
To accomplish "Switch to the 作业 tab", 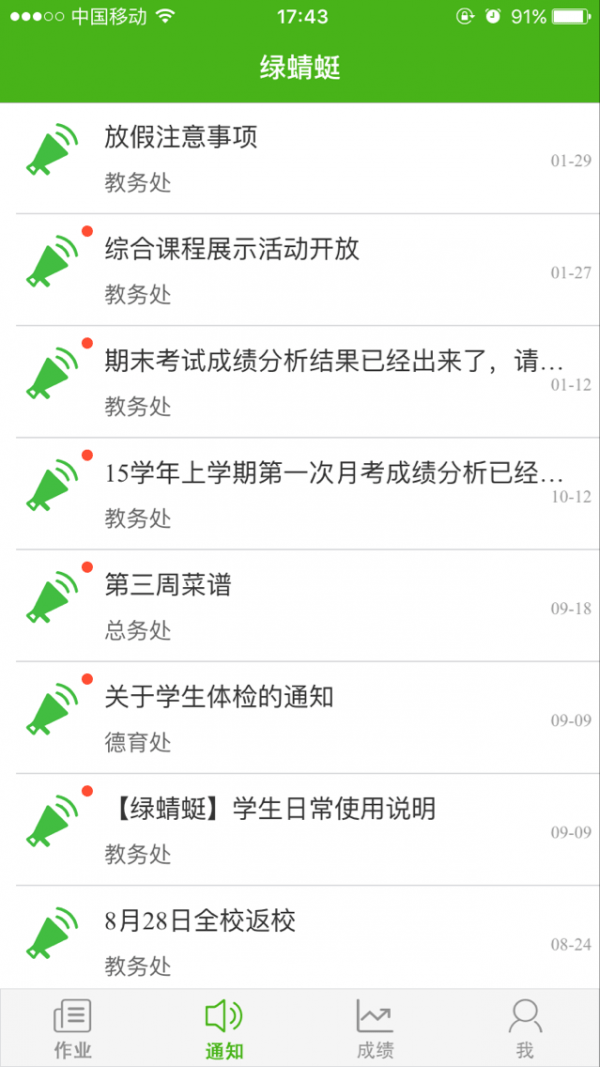I will pyautogui.click(x=73, y=1028).
